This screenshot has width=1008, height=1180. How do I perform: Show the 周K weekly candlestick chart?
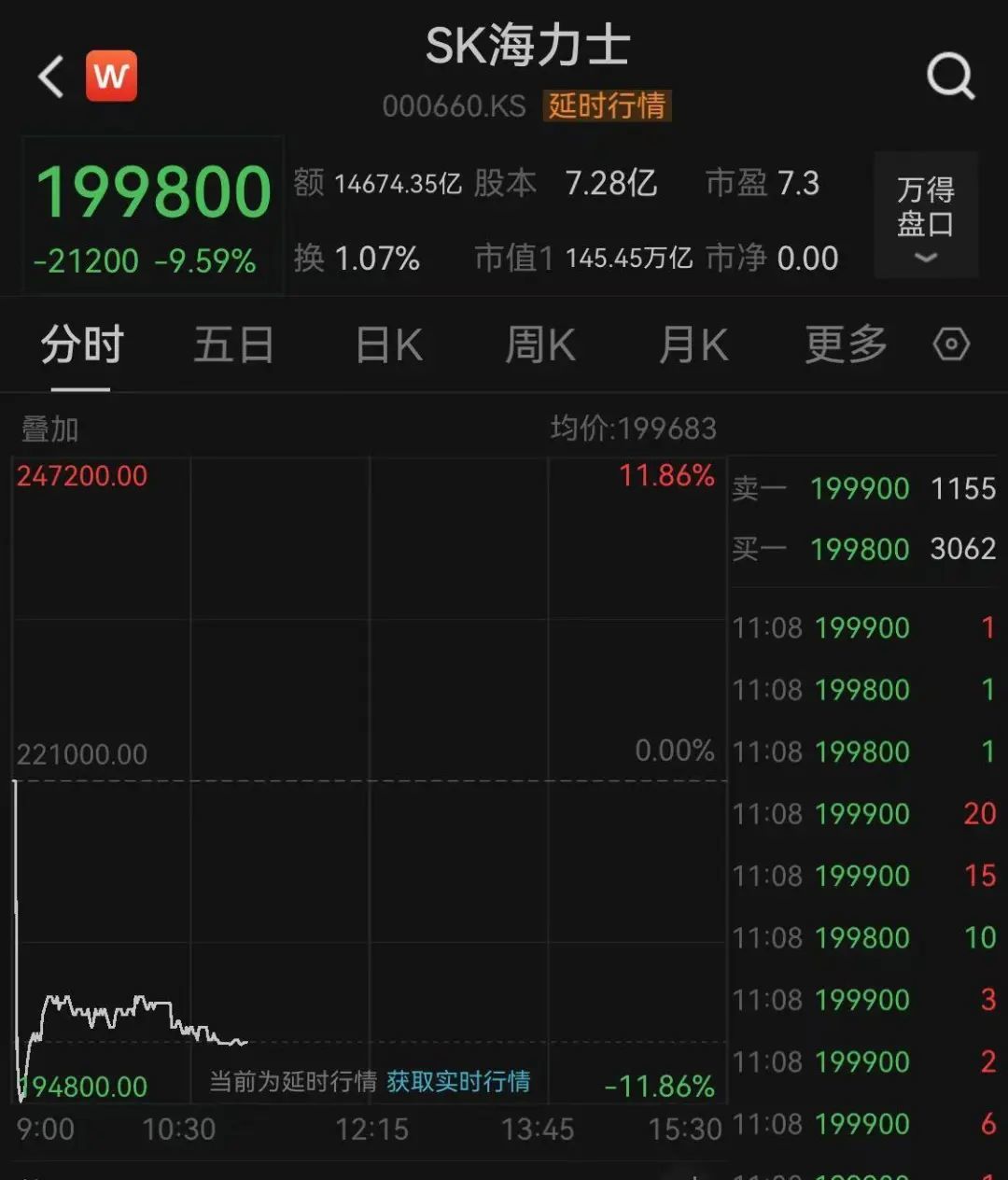[539, 345]
